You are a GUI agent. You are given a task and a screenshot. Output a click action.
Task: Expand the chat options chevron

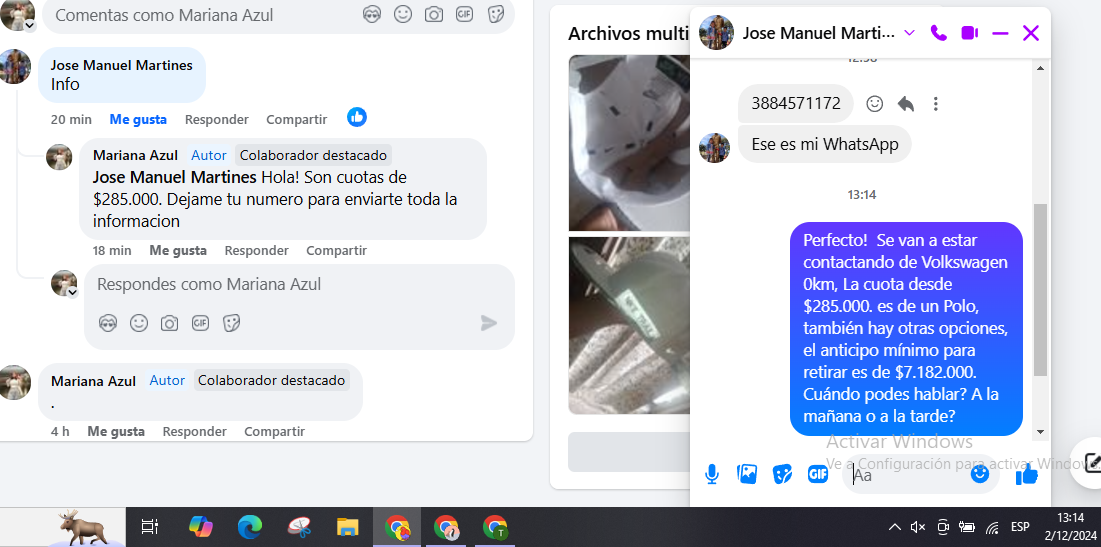click(x=909, y=33)
